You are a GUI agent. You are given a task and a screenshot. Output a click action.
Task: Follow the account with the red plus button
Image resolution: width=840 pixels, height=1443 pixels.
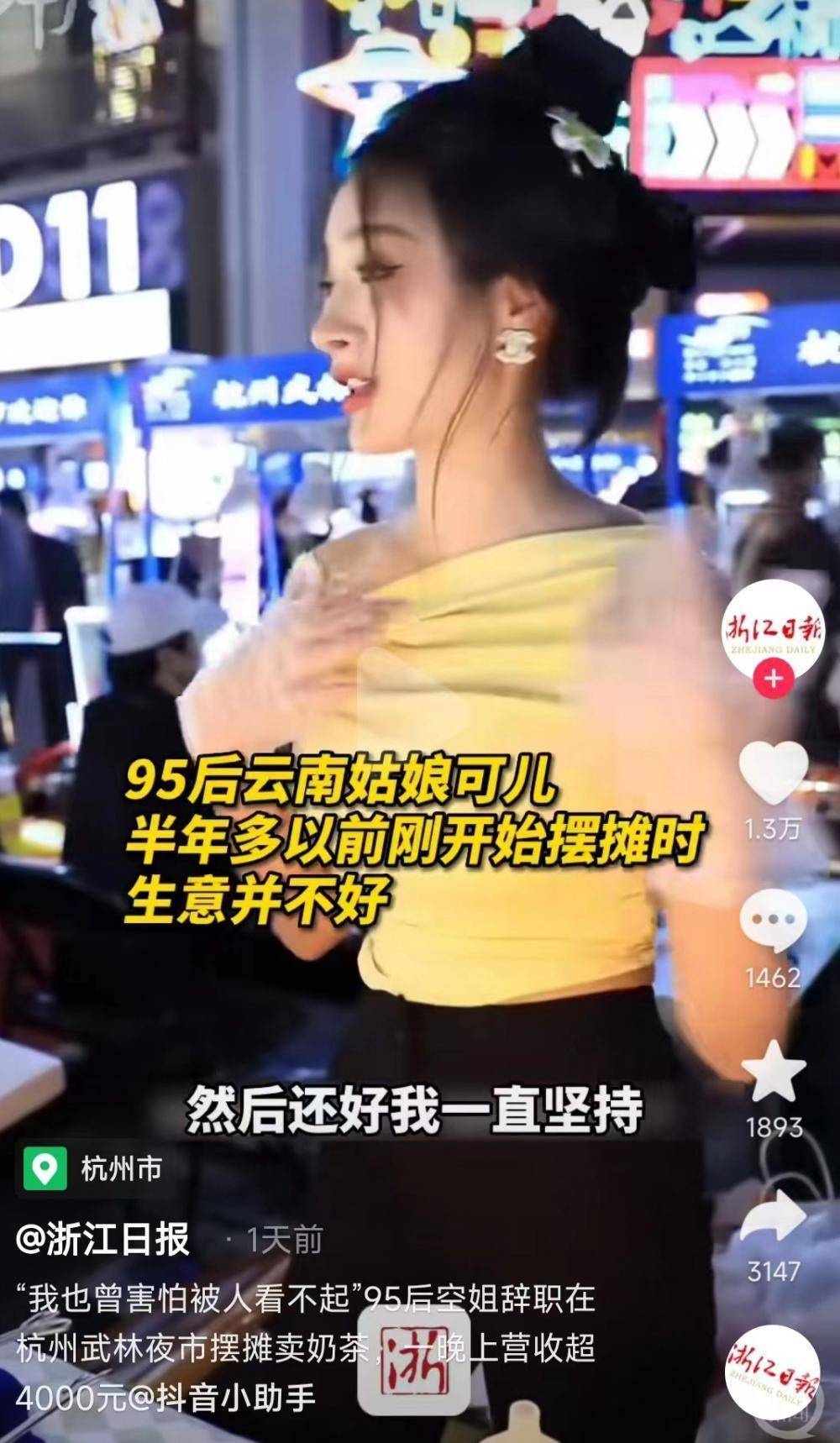point(774,678)
